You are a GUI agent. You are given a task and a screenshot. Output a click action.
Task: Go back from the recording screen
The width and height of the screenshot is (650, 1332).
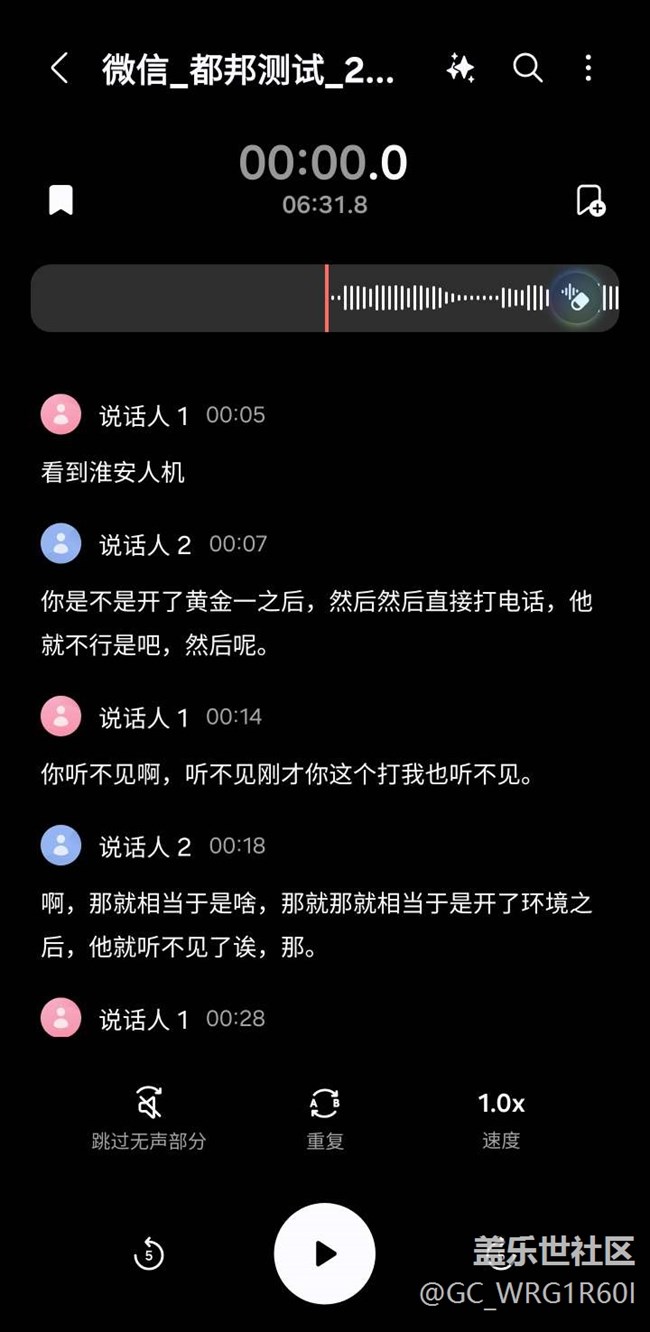(x=59, y=68)
